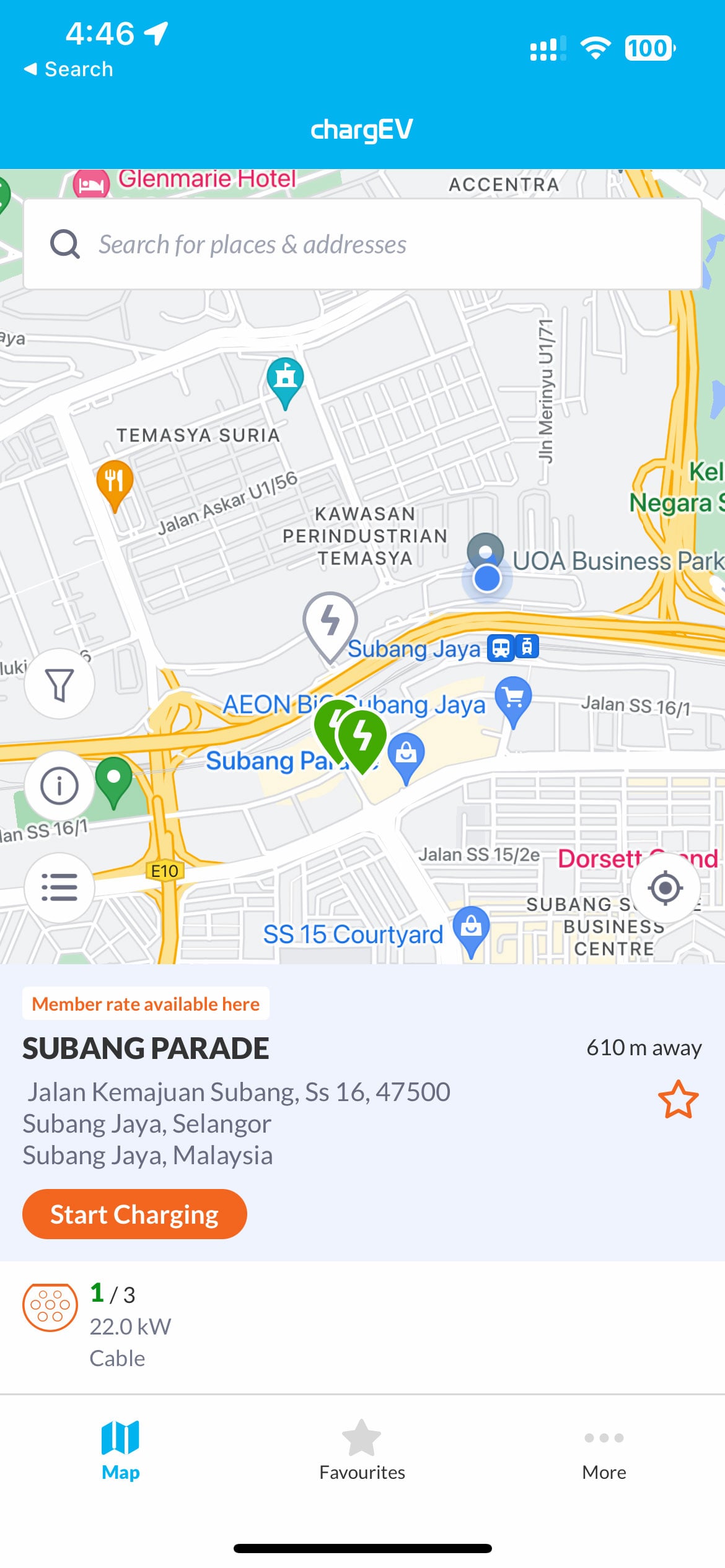Screen dimensions: 725x1568
Task: Center map on my current location
Action: [x=666, y=887]
